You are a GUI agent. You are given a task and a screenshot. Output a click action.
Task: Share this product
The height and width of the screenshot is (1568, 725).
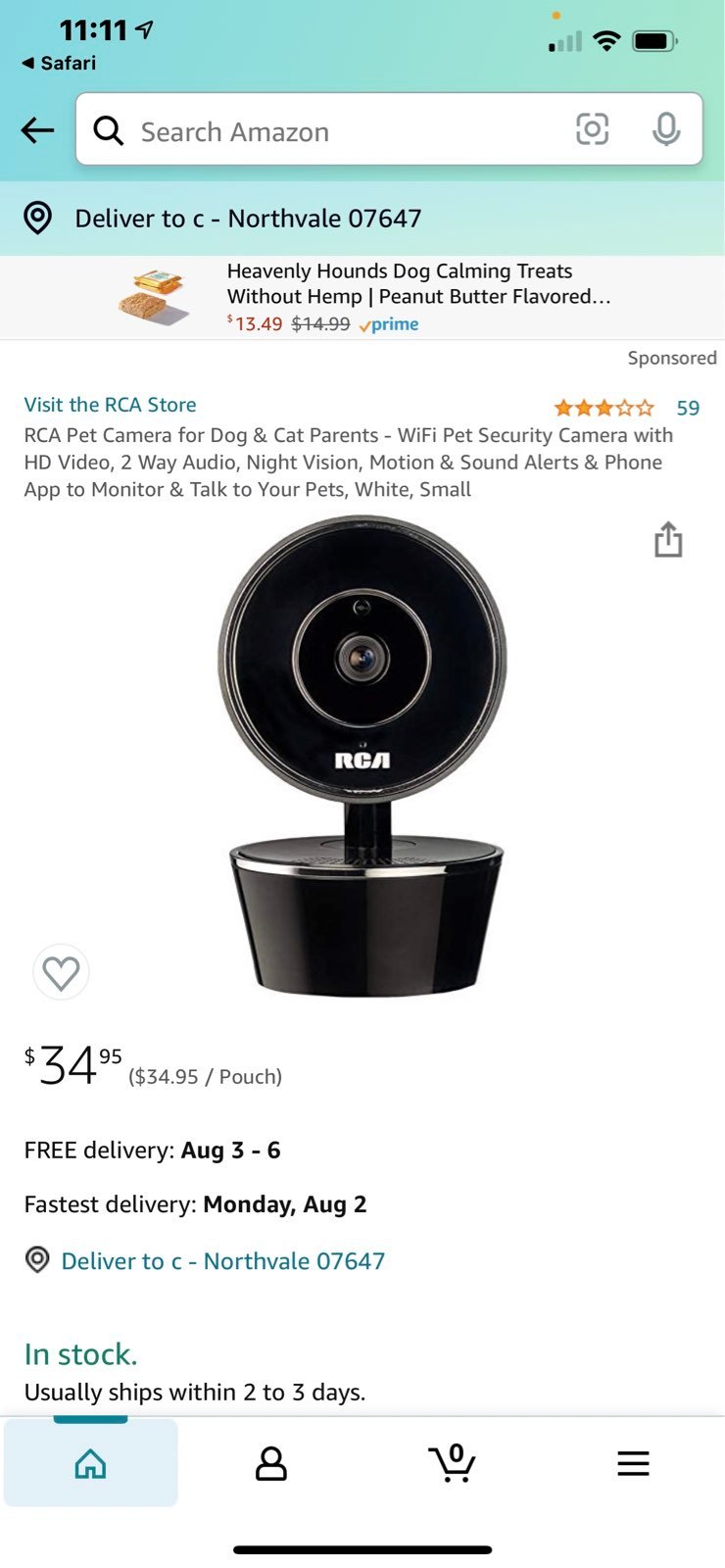click(668, 539)
